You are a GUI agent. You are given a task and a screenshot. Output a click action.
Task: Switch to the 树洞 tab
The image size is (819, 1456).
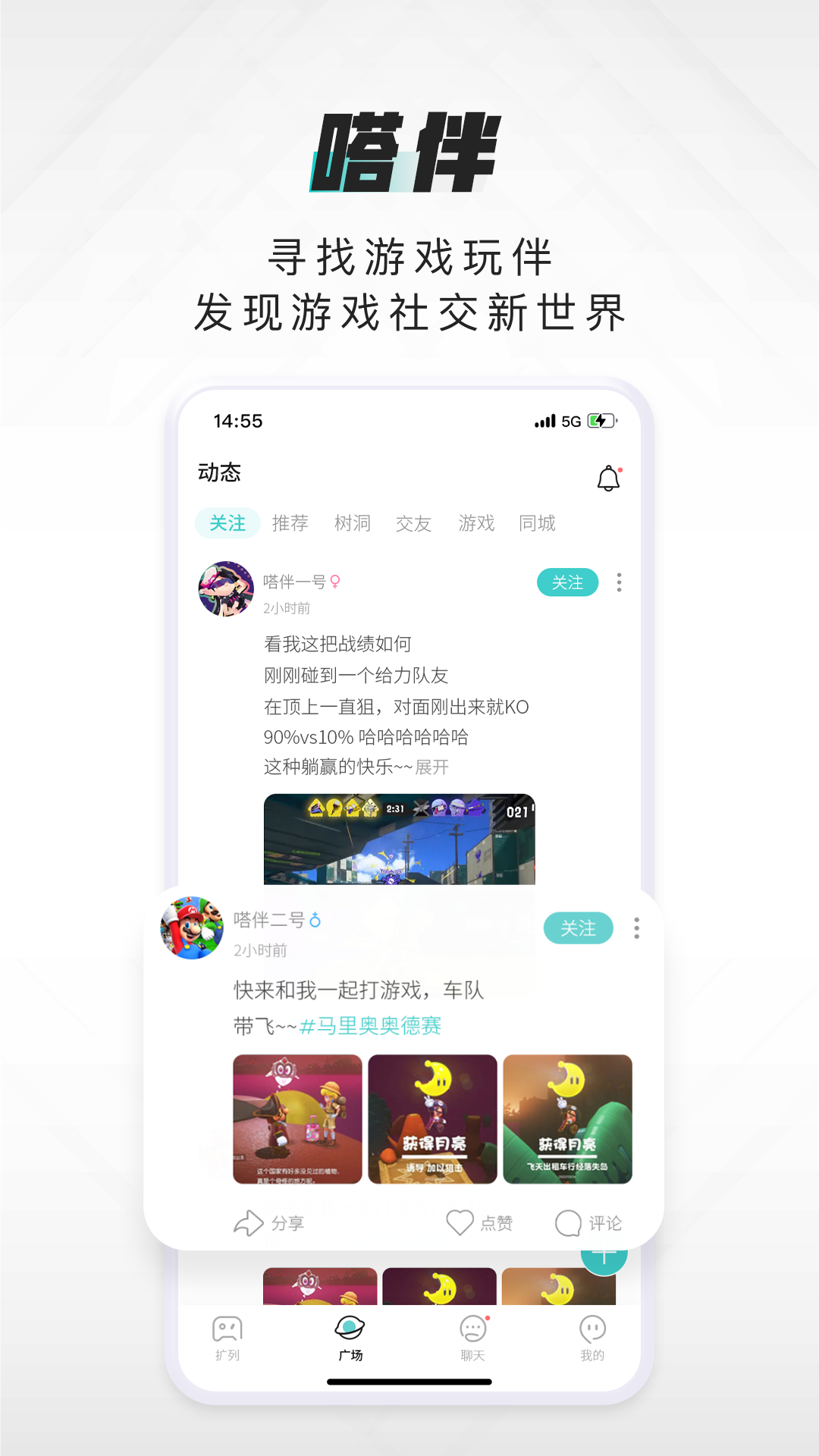[x=352, y=522]
